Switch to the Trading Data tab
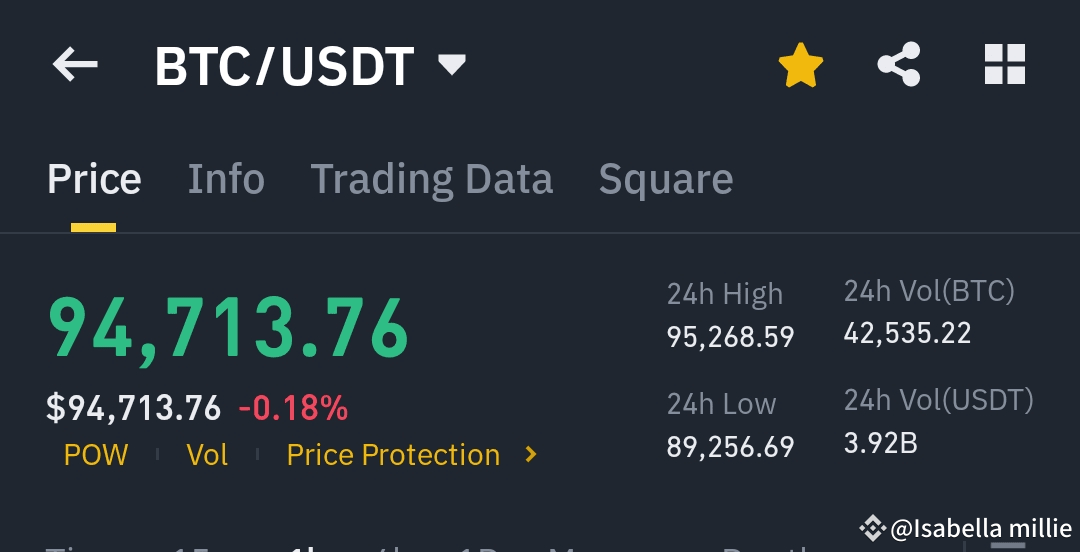Viewport: 1080px width, 552px height. point(431,180)
